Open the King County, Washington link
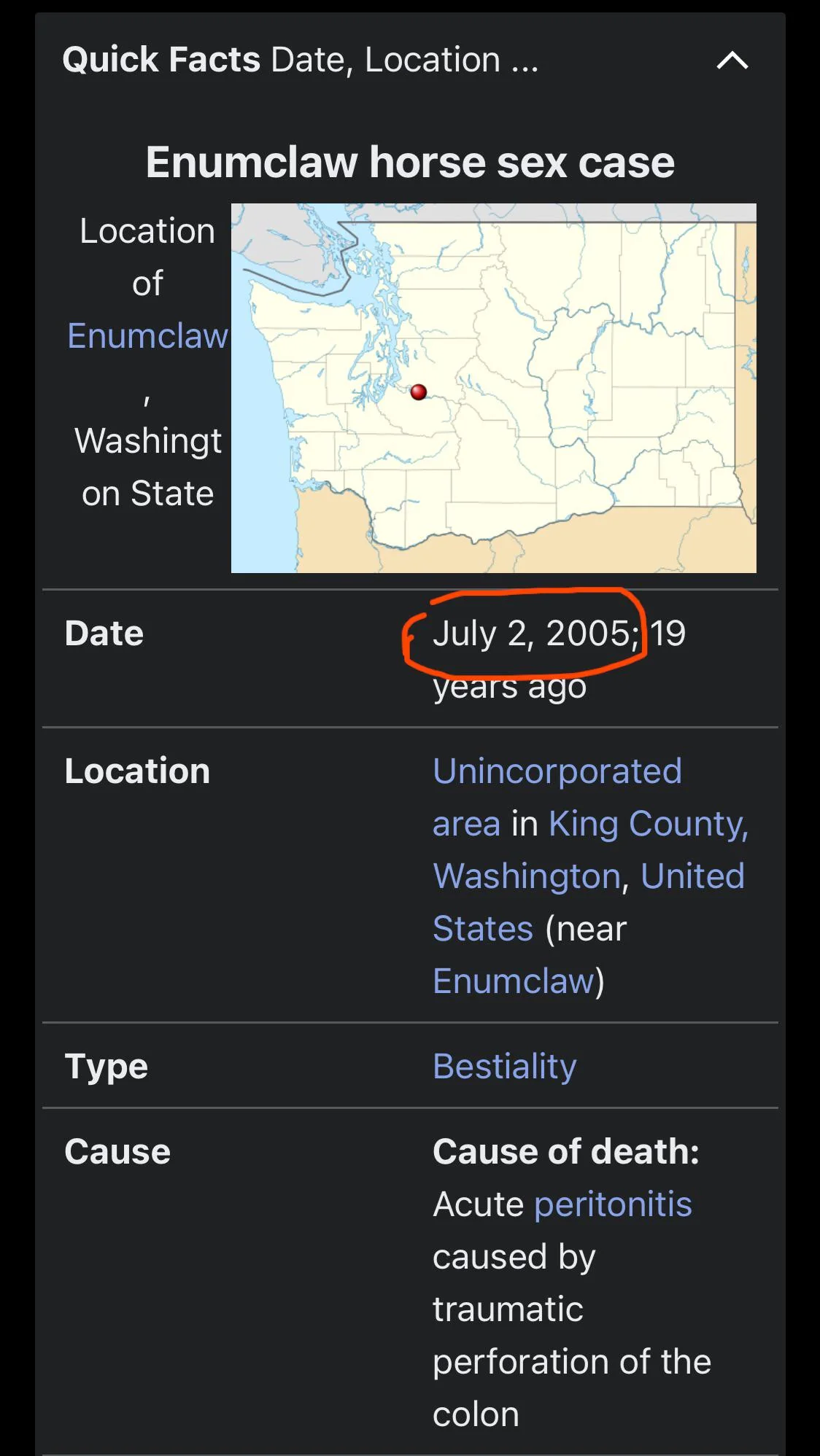The image size is (820, 1456). [648, 825]
